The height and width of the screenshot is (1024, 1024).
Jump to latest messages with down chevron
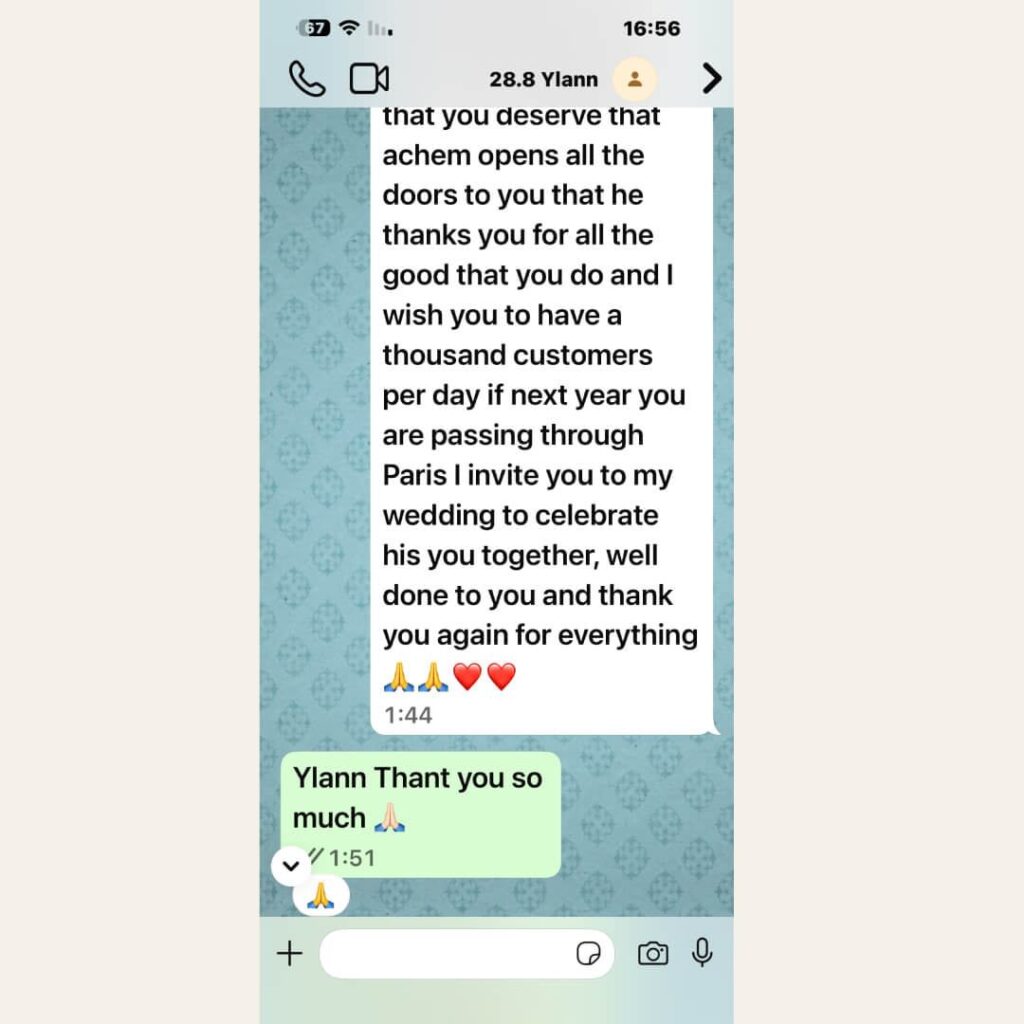[x=291, y=865]
